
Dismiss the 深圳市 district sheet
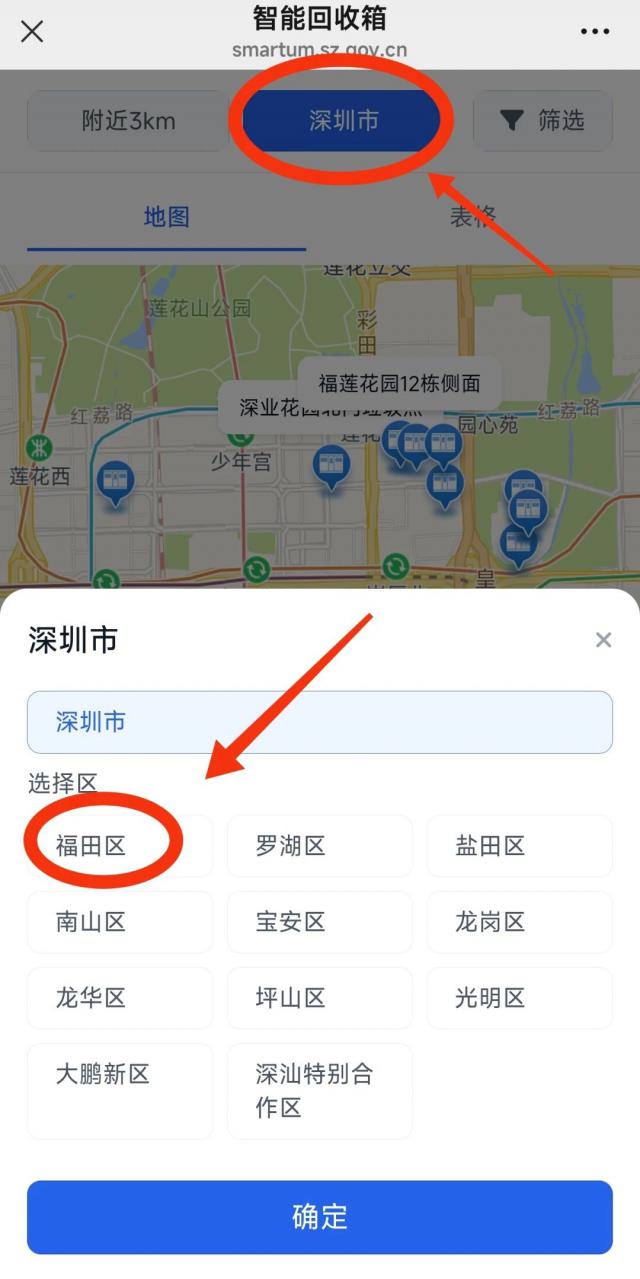coord(603,640)
